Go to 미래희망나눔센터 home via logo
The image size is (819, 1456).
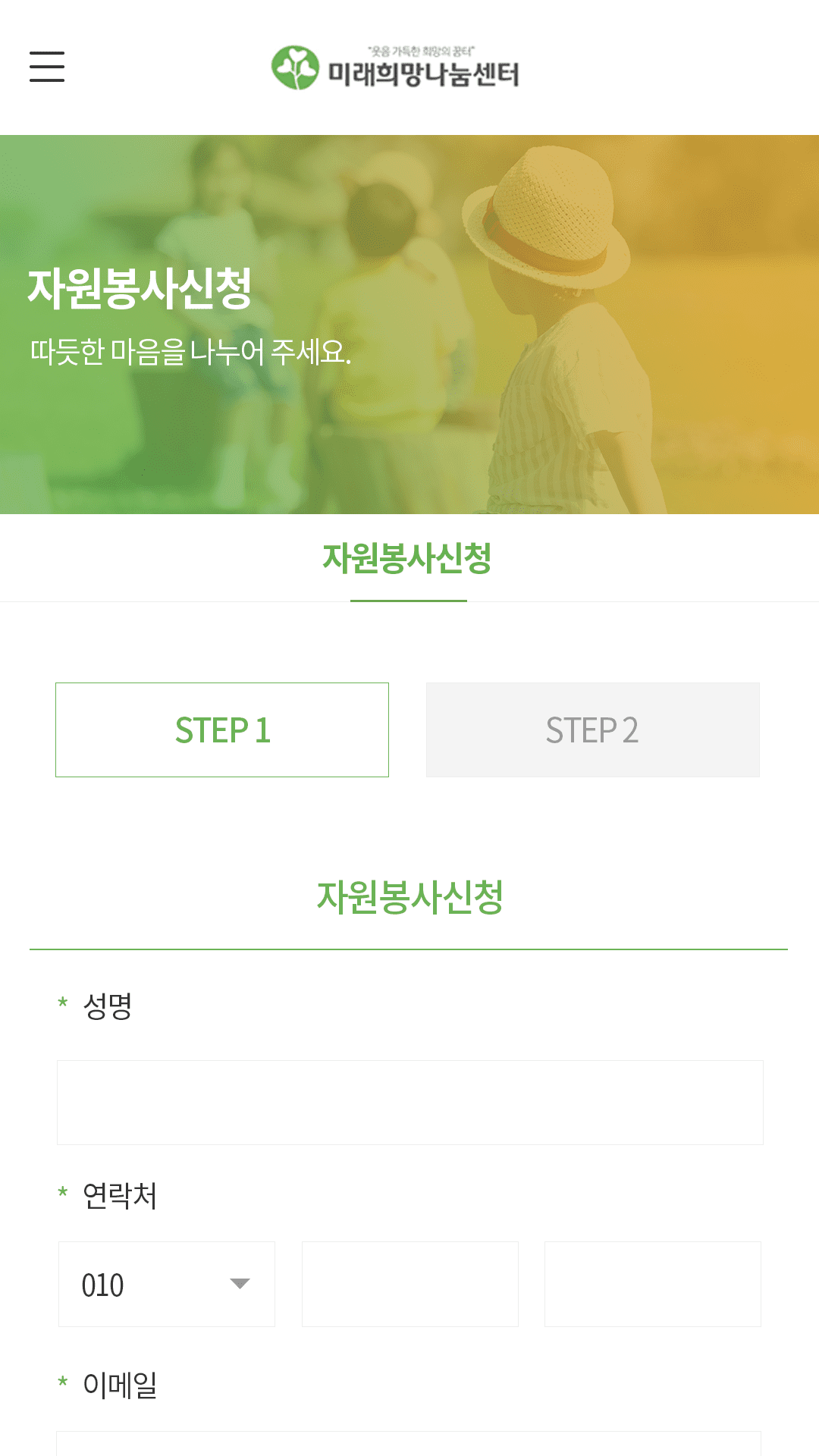(396, 67)
